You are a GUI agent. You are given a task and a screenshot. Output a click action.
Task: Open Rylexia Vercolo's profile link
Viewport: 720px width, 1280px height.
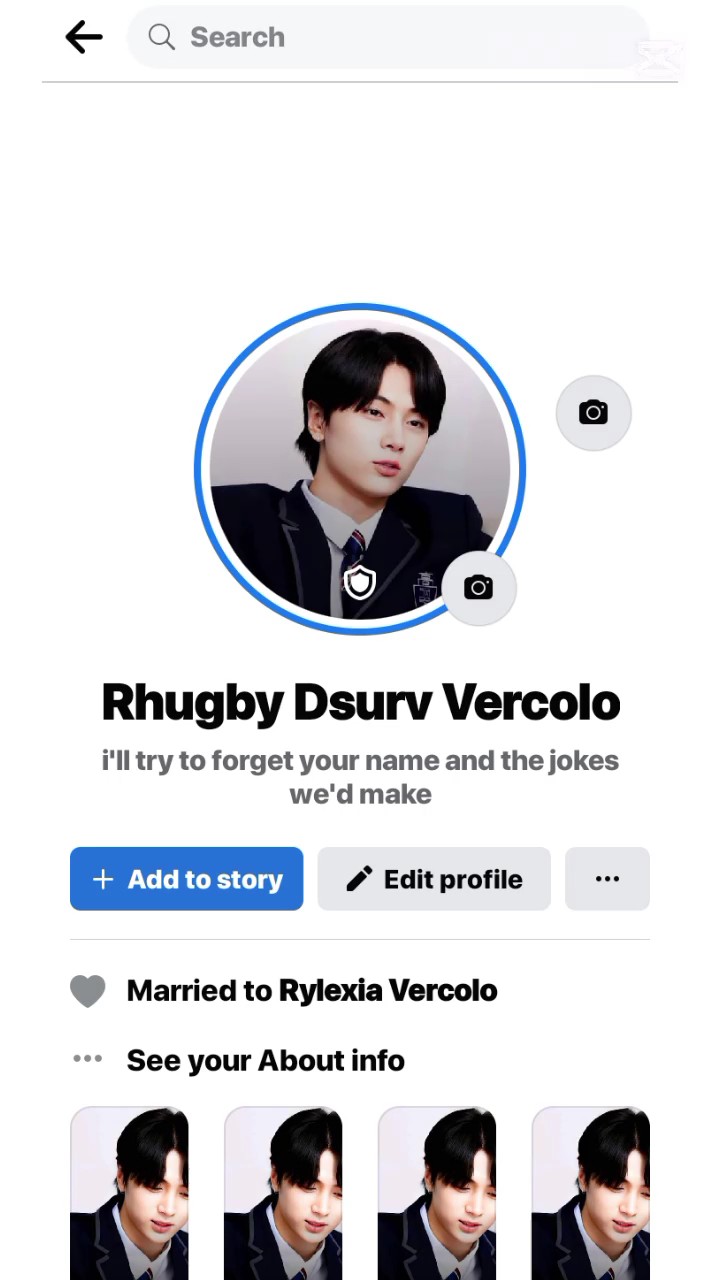pyautogui.click(x=388, y=991)
